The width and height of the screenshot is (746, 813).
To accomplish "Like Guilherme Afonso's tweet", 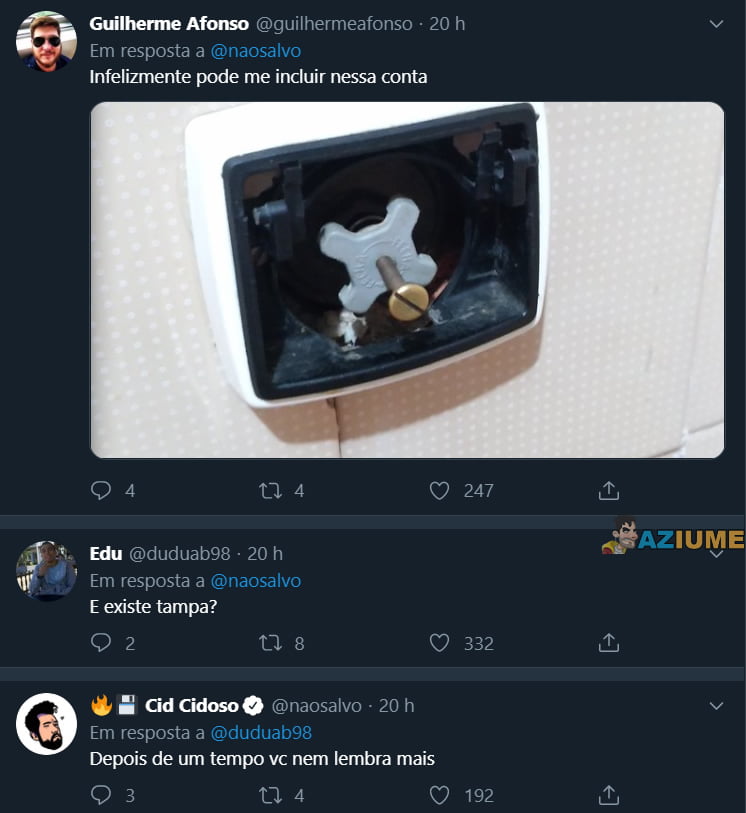I will pos(439,490).
